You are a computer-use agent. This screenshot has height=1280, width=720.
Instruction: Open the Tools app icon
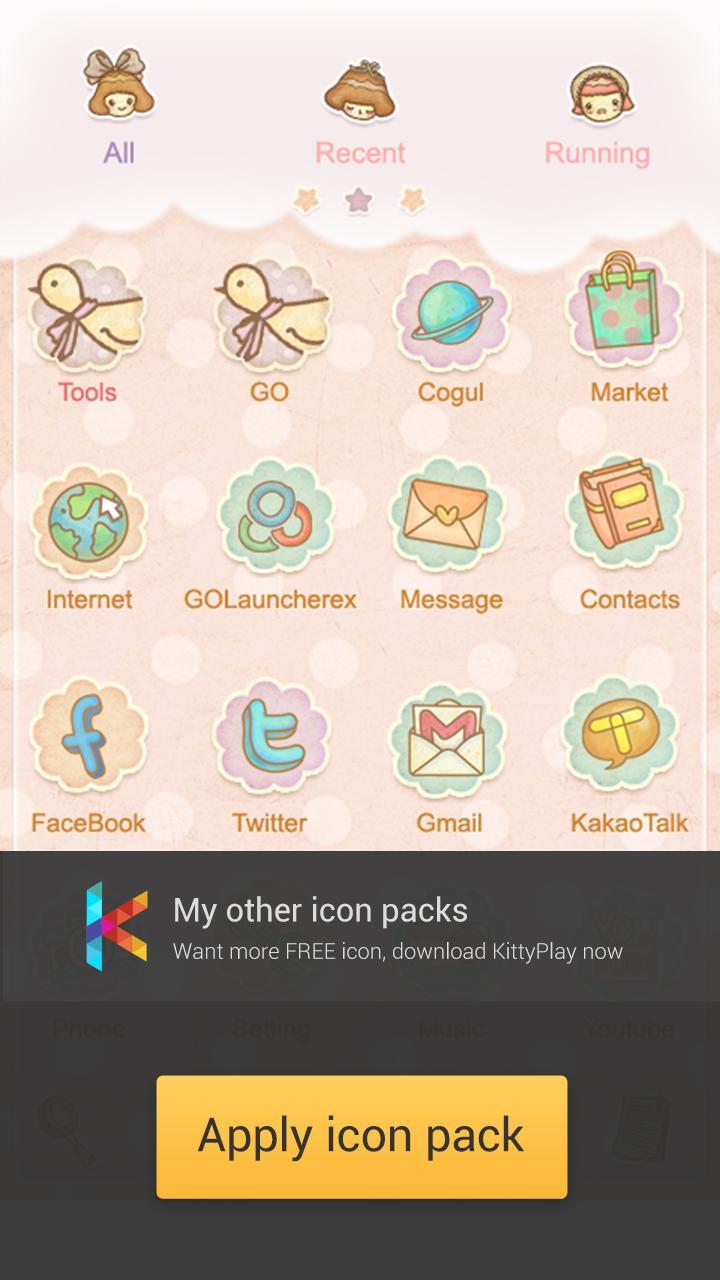click(x=88, y=315)
